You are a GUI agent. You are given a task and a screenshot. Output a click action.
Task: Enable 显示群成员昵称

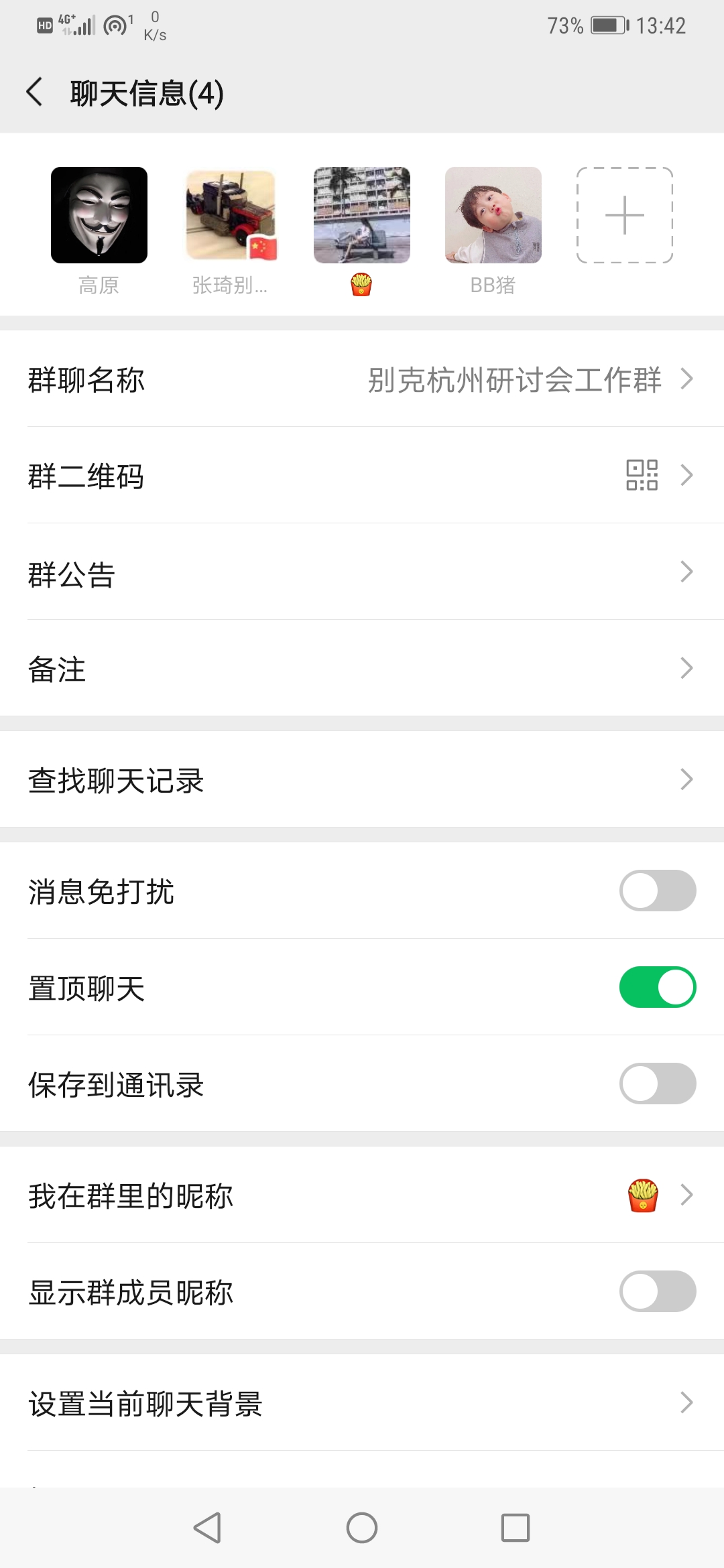pos(657,1292)
